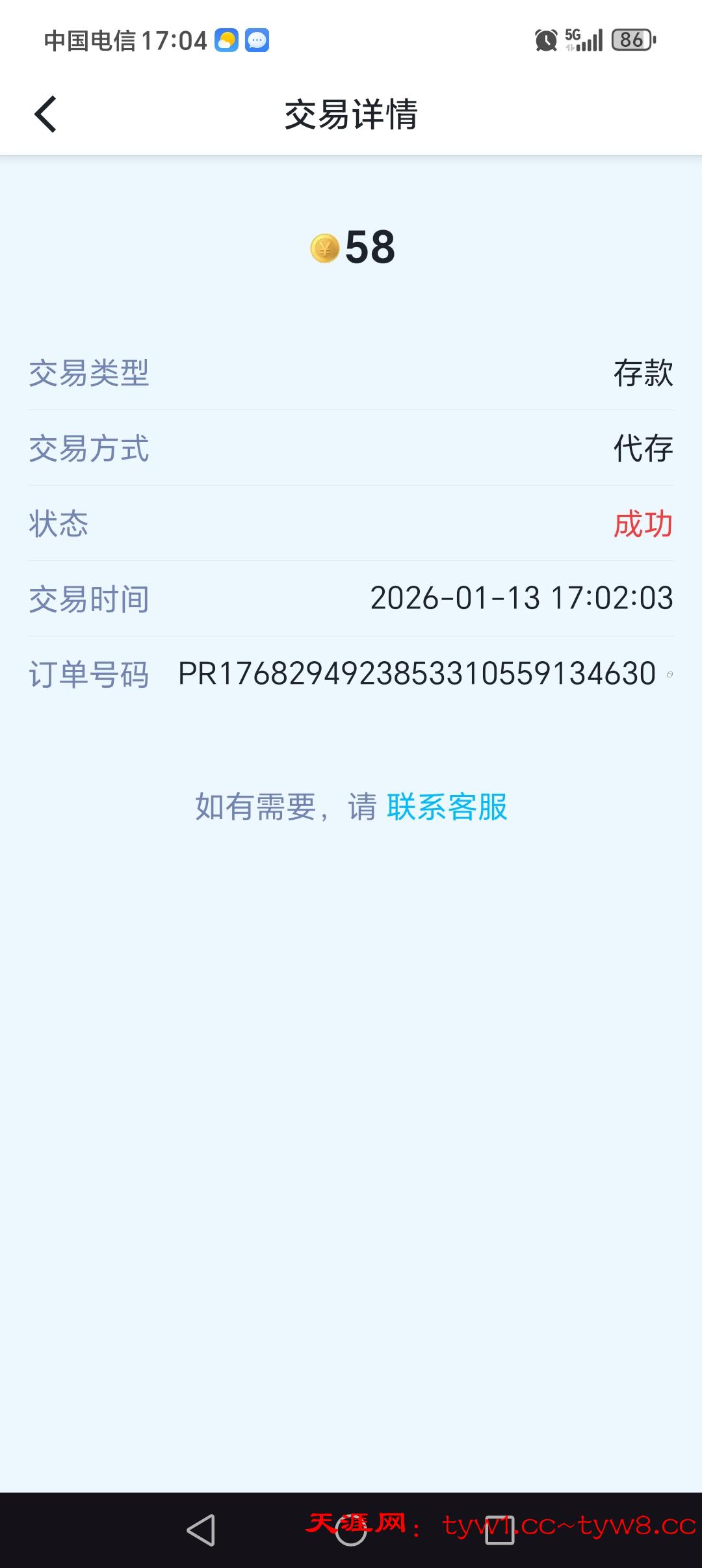This screenshot has height=1568, width=702.
Task: Open recent apps from the navigation bar
Action: [x=500, y=1530]
